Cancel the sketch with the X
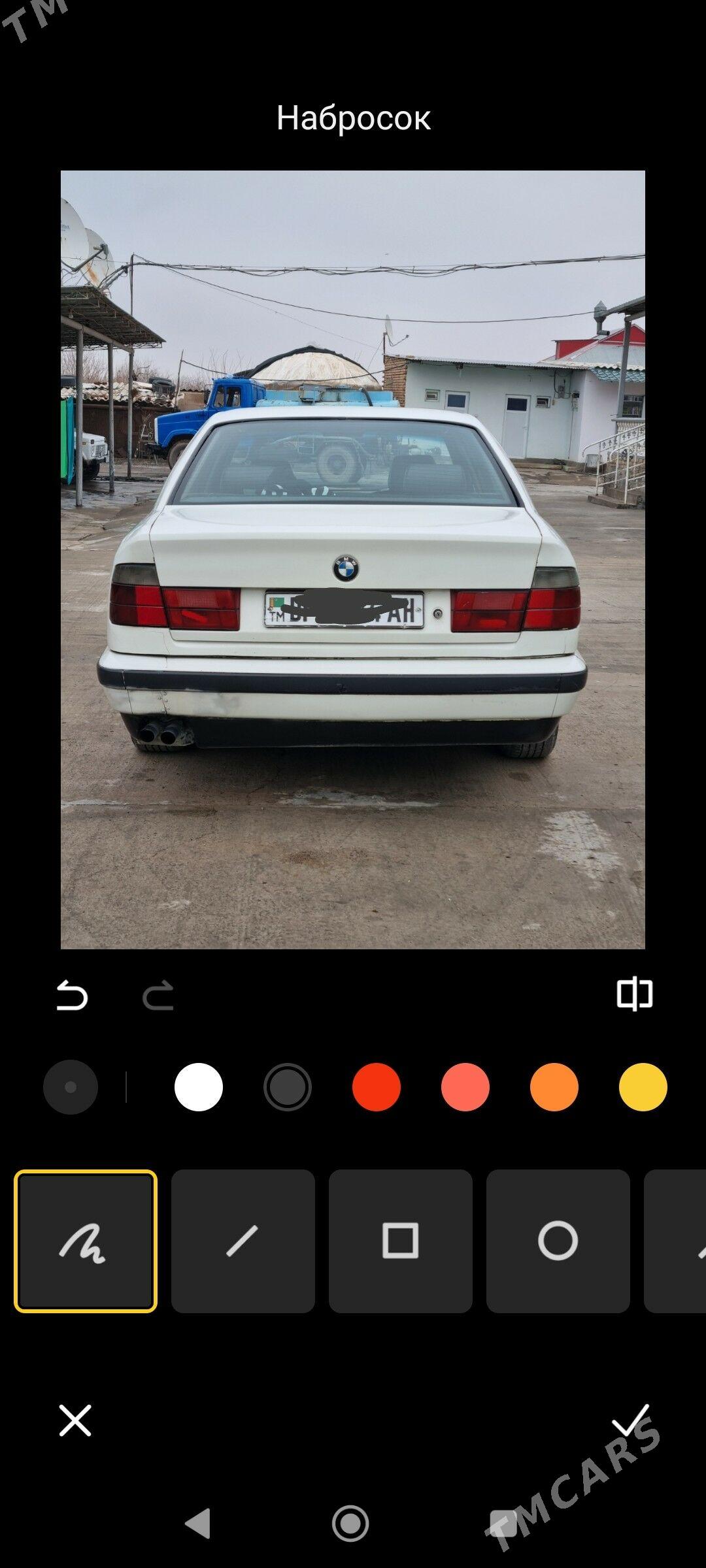The image size is (706, 1568). pos(75,1420)
